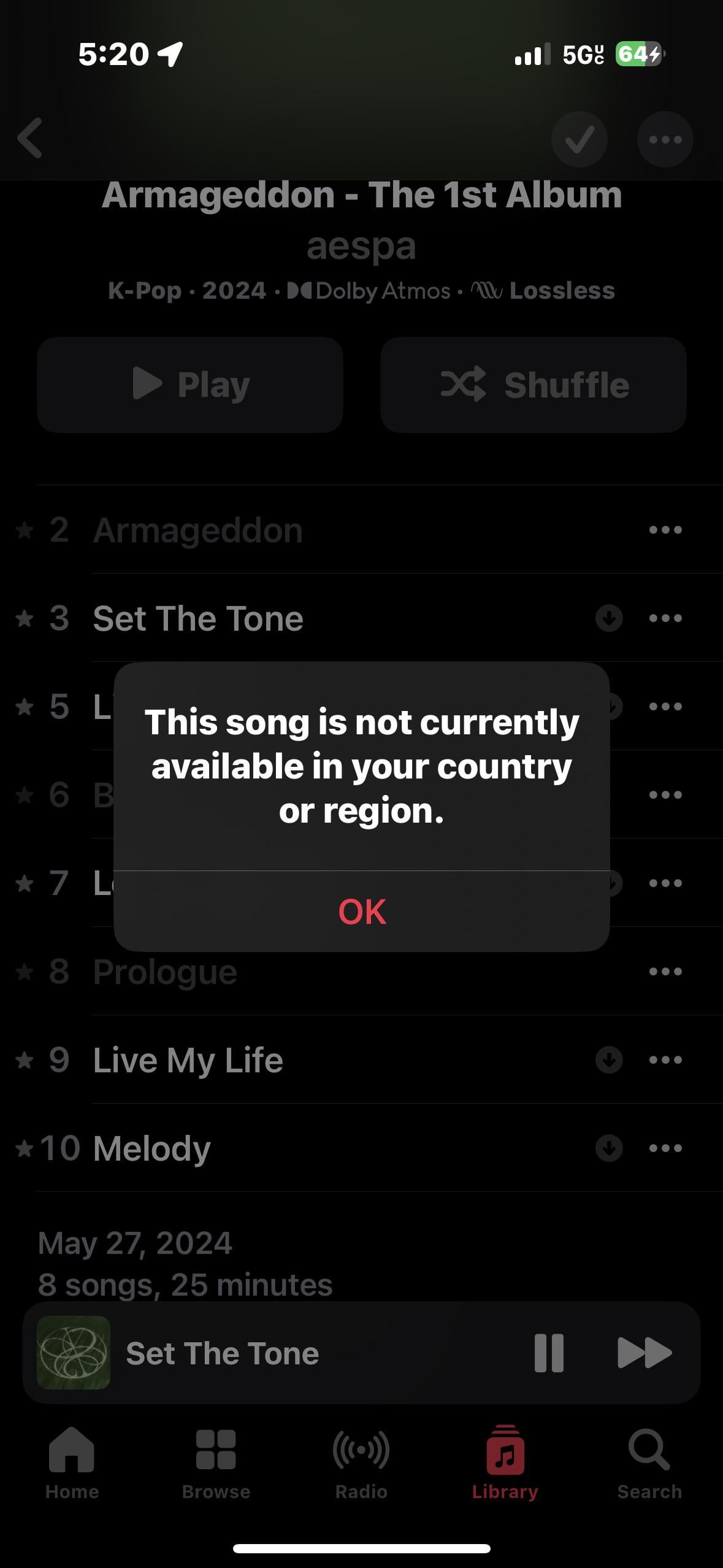Tap the Shuffle button
Image resolution: width=723 pixels, height=1568 pixels.
532,385
